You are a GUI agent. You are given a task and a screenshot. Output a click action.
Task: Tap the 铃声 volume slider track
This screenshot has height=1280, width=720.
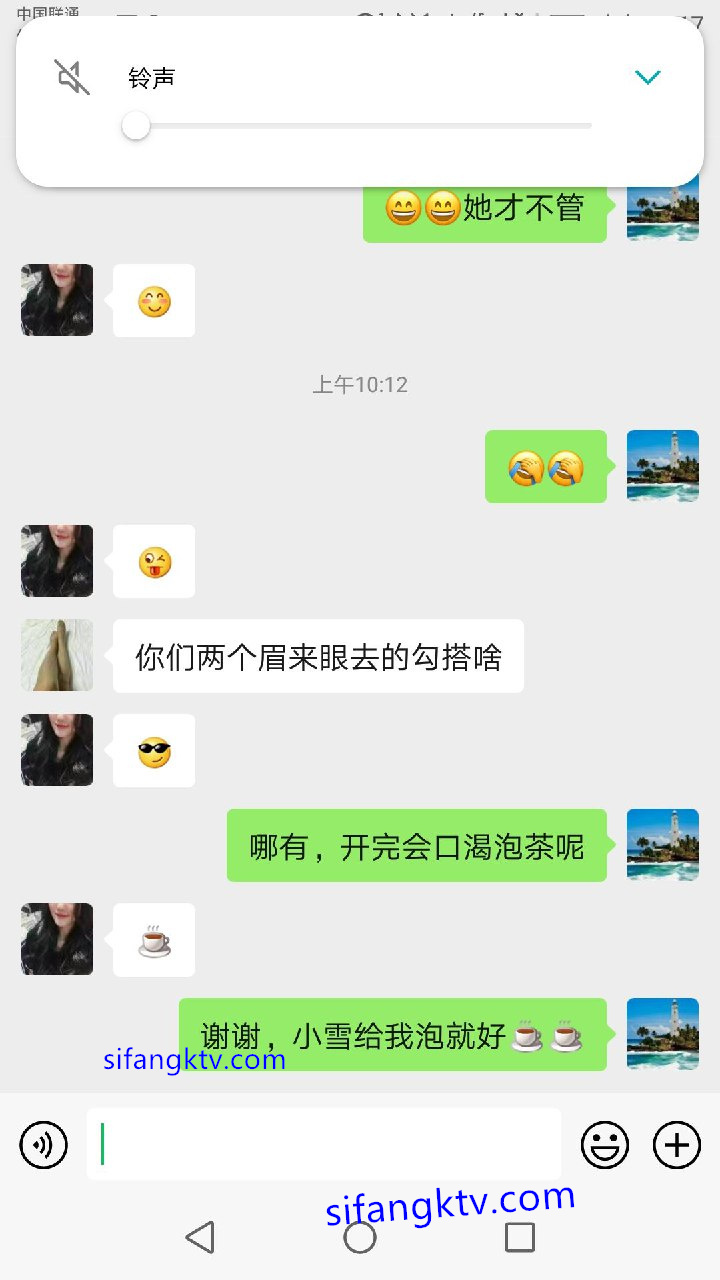[360, 126]
